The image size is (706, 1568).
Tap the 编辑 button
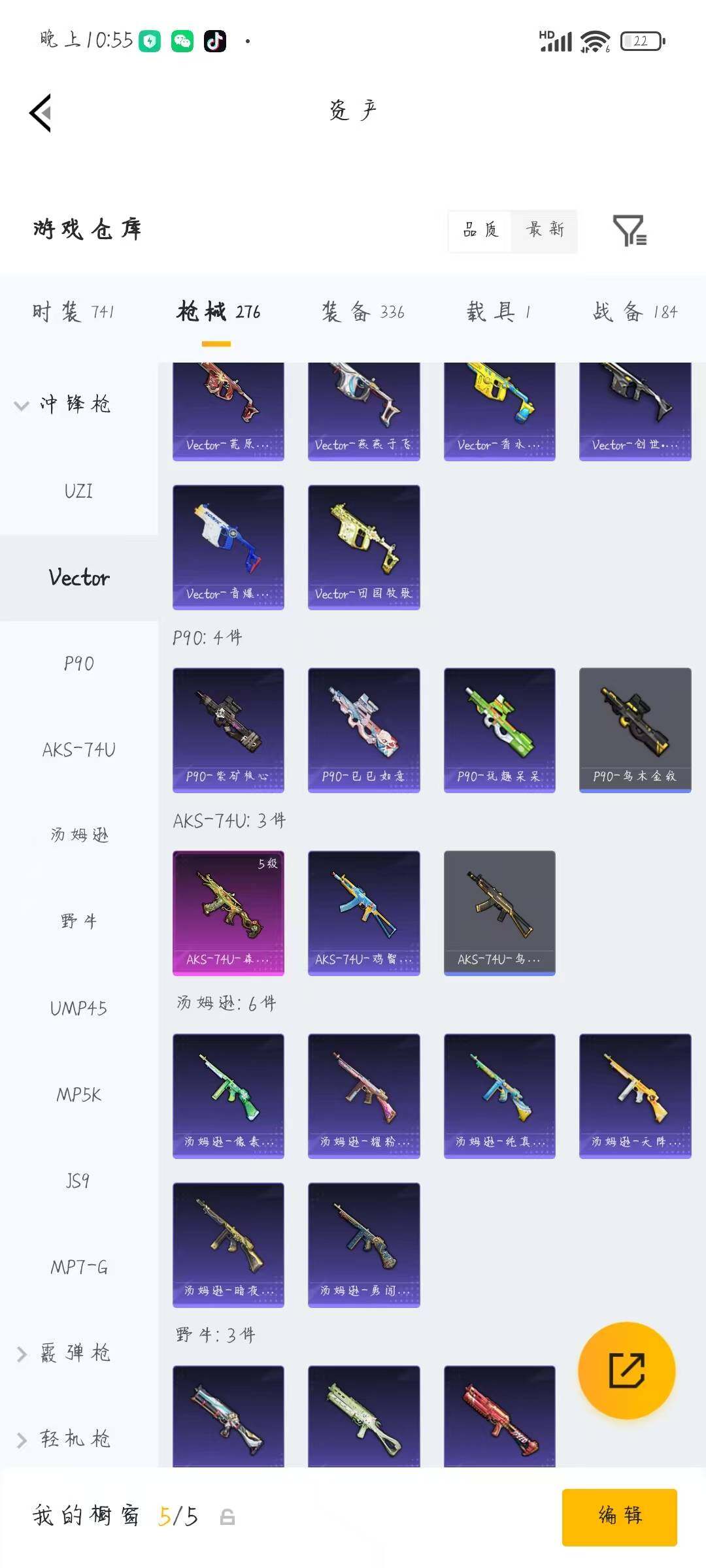(619, 1516)
